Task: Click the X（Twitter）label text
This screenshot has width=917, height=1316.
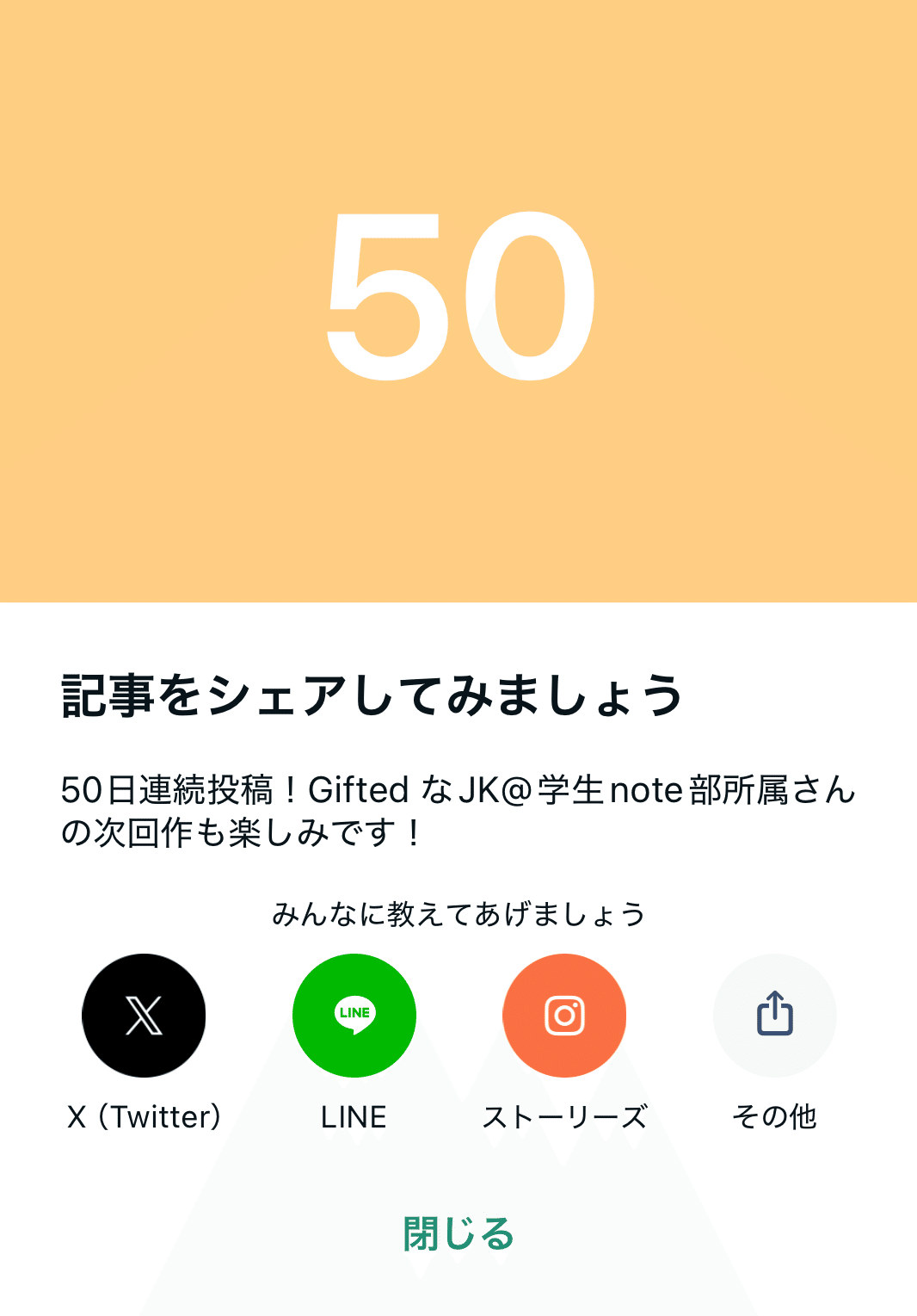Action: [x=143, y=1116]
